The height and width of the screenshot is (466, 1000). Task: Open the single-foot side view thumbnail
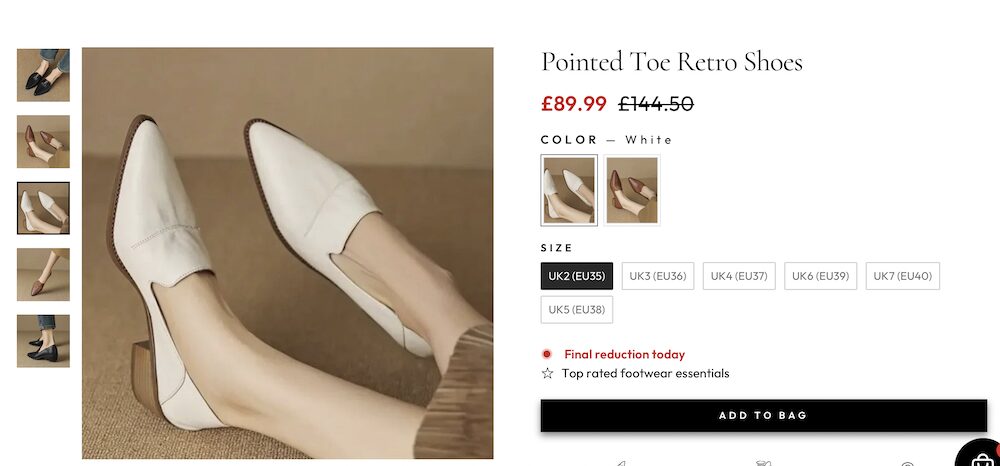[43, 274]
